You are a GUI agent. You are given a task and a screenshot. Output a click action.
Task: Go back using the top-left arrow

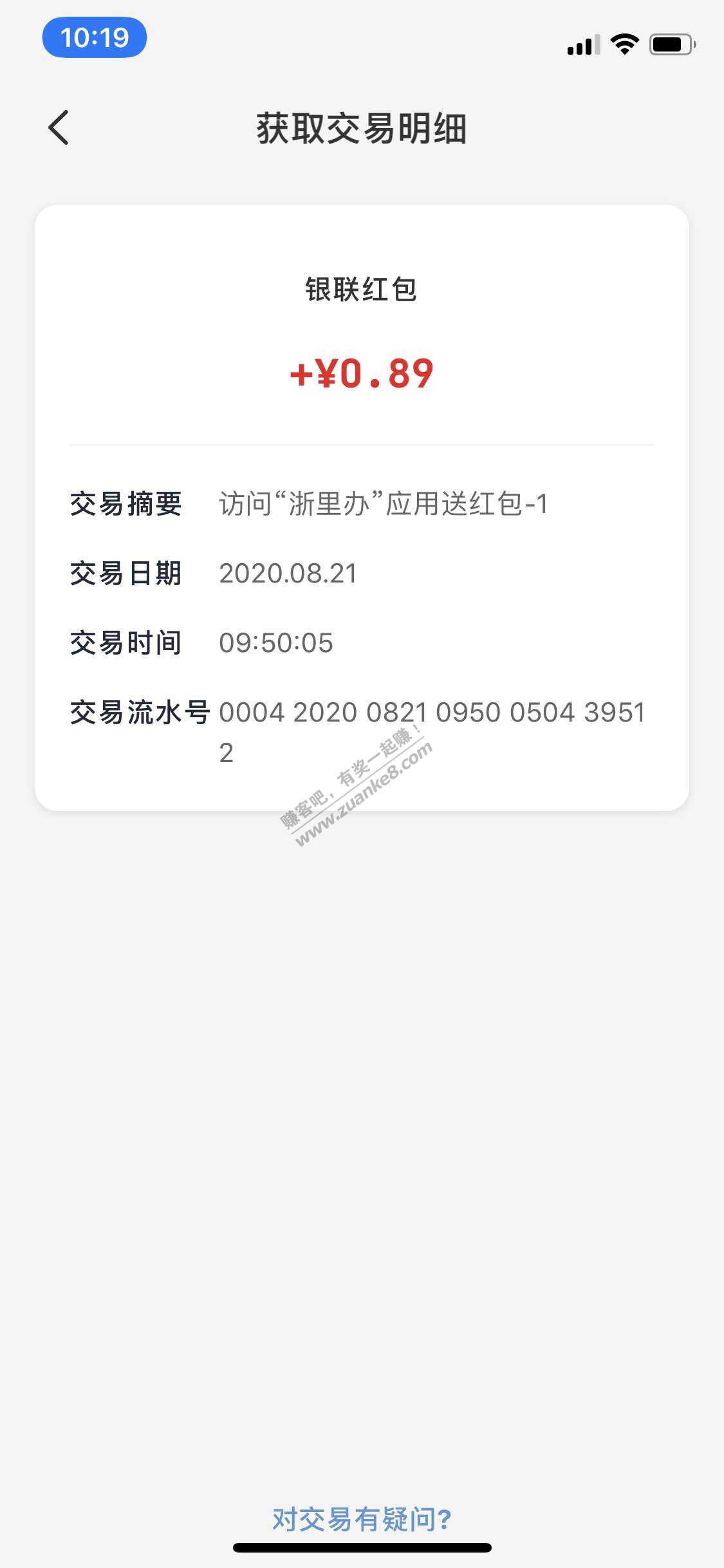pos(59,127)
